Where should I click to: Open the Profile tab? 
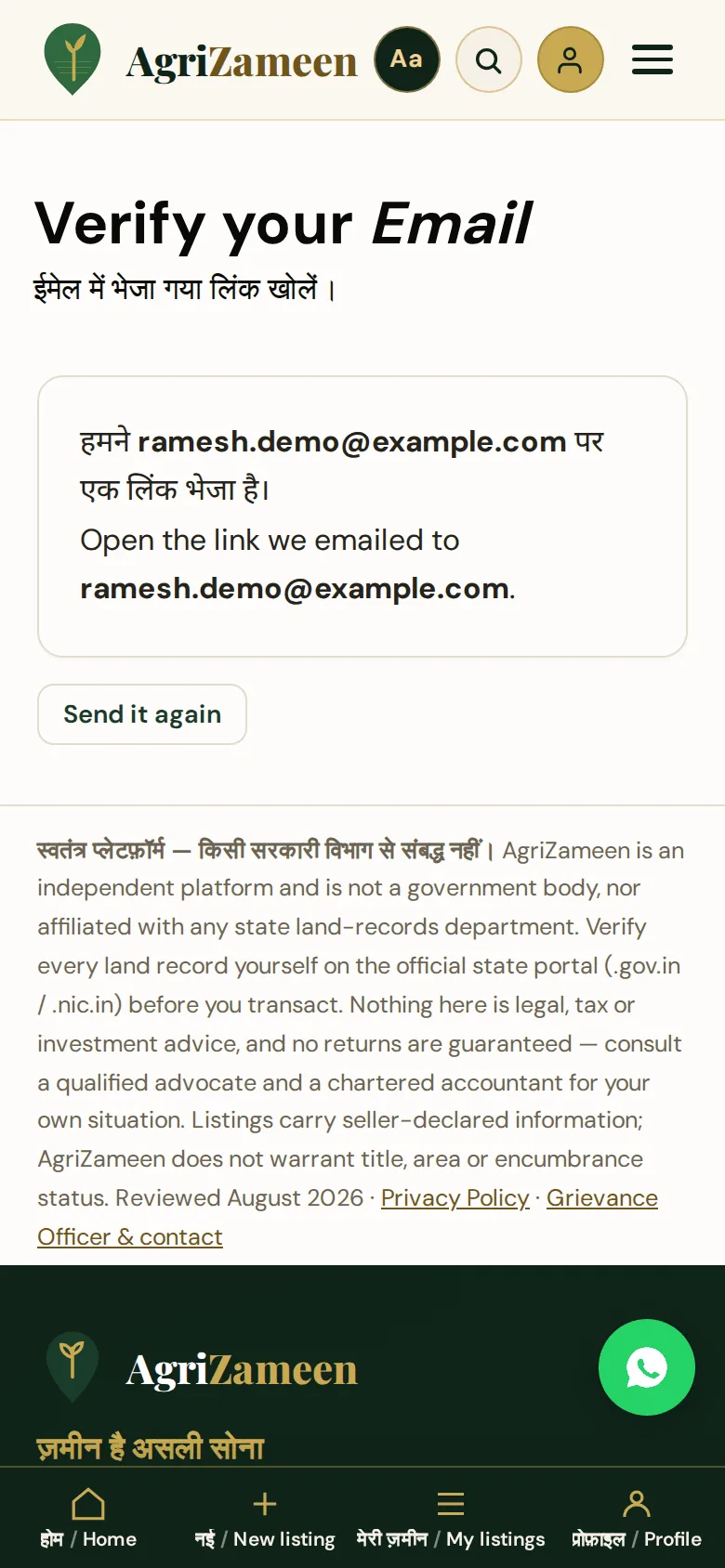pyautogui.click(x=637, y=1518)
